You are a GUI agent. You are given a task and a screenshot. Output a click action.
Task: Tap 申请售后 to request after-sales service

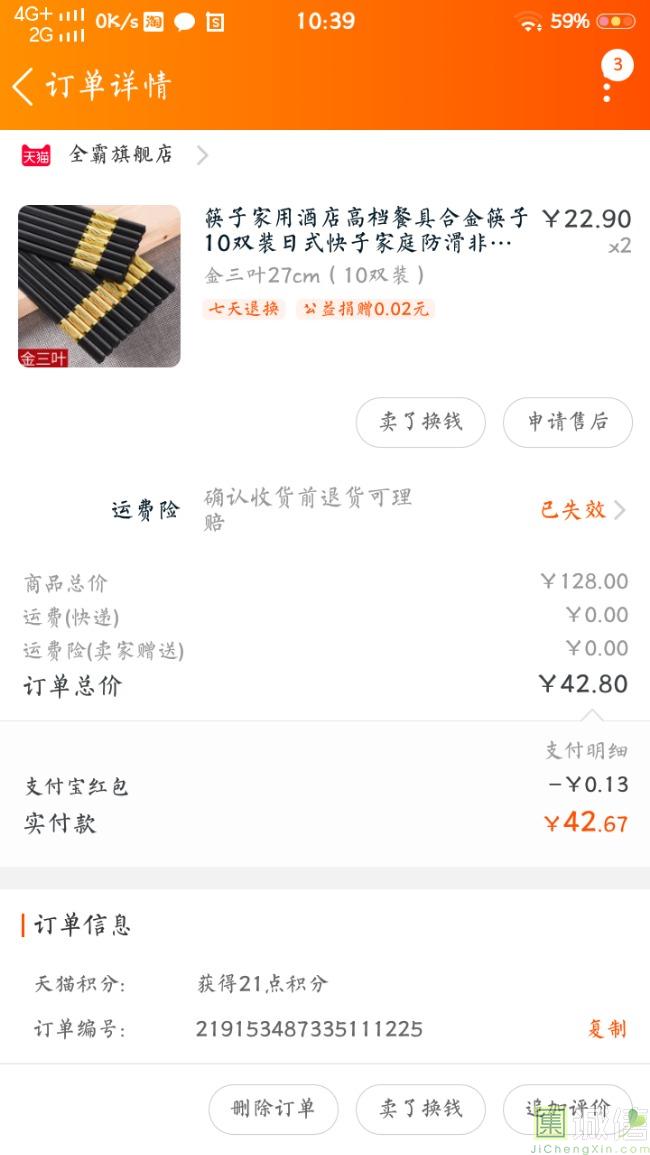pos(567,422)
